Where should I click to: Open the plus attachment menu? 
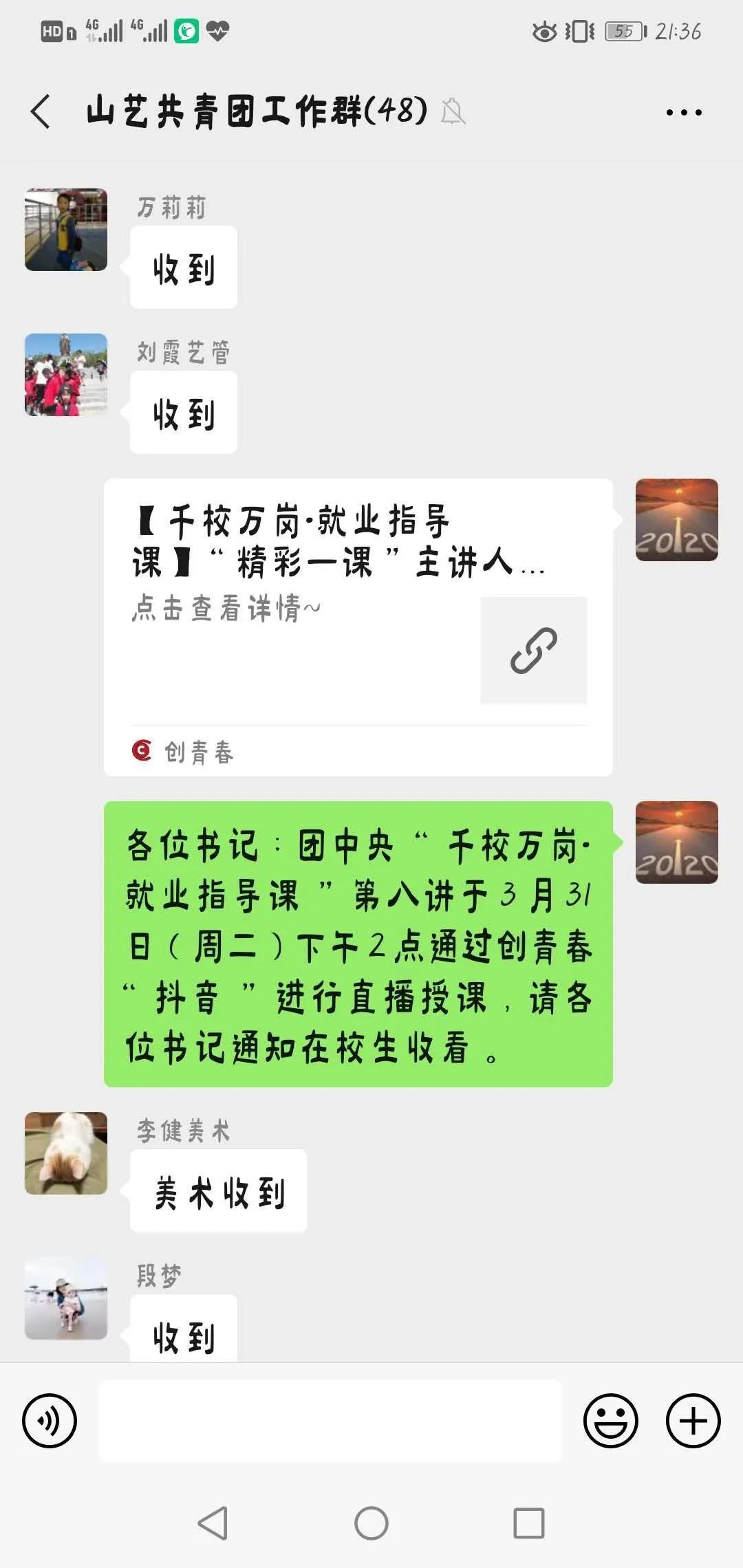tap(693, 1421)
